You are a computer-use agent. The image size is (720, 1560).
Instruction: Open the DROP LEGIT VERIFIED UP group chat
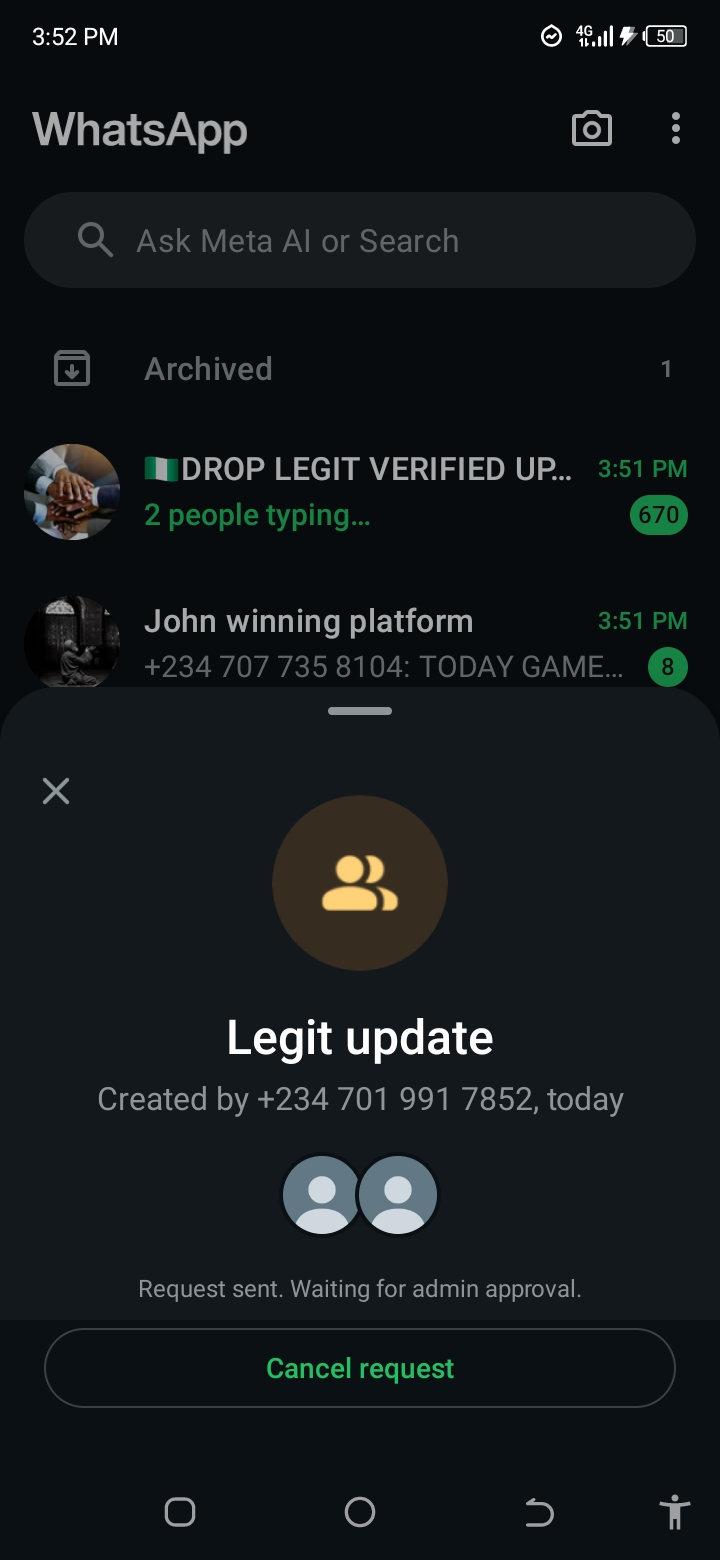358,492
